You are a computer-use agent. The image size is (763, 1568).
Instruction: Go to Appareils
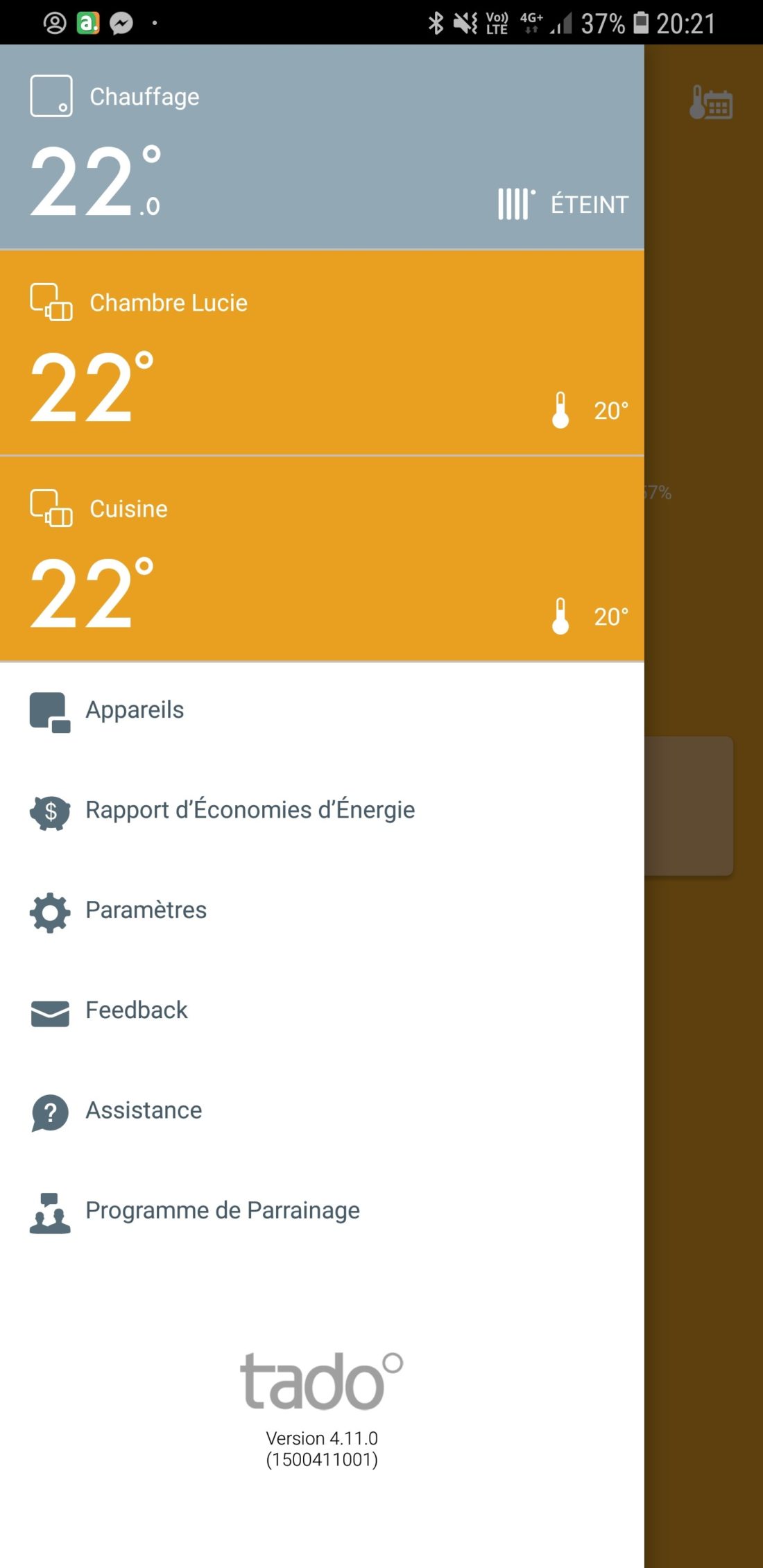pos(135,710)
